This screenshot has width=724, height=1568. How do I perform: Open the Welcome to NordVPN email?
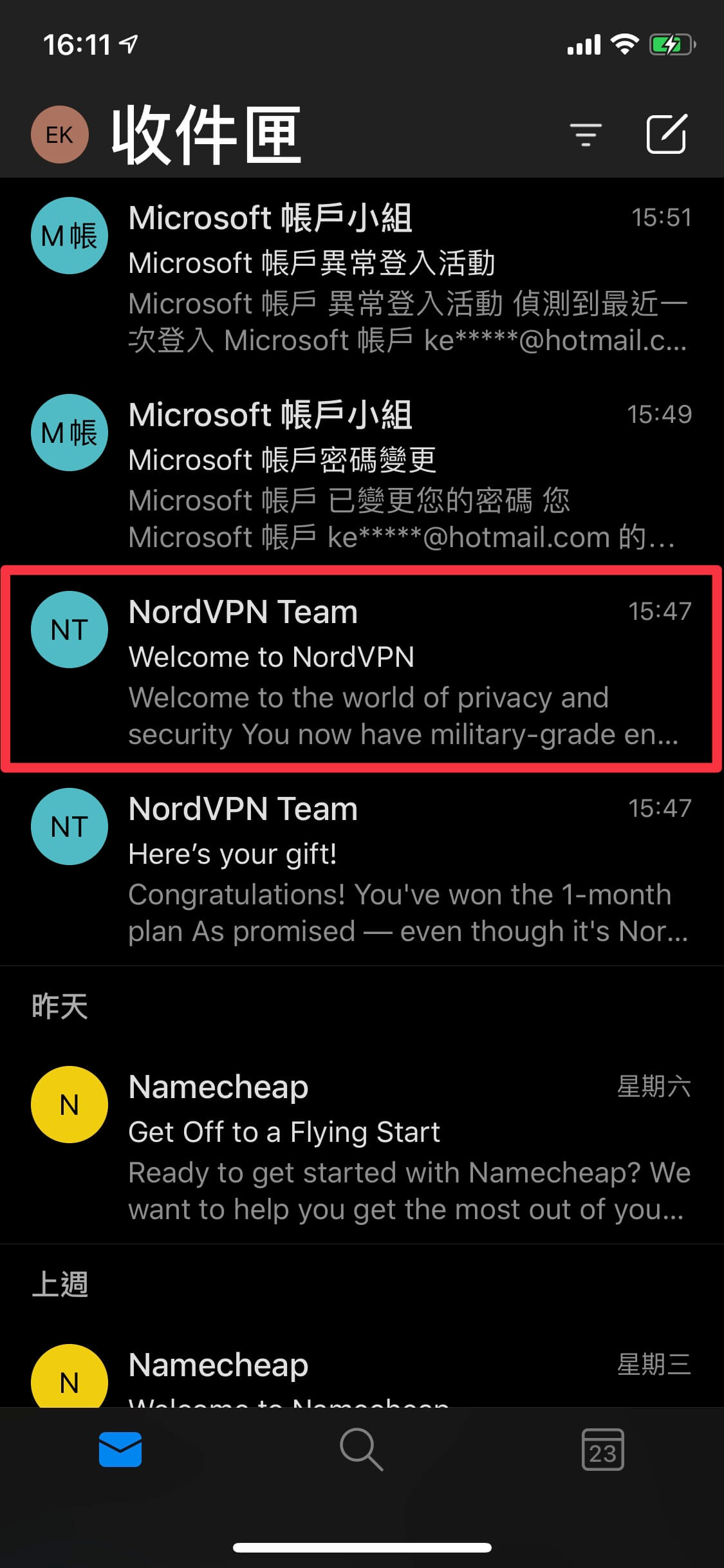(x=362, y=669)
